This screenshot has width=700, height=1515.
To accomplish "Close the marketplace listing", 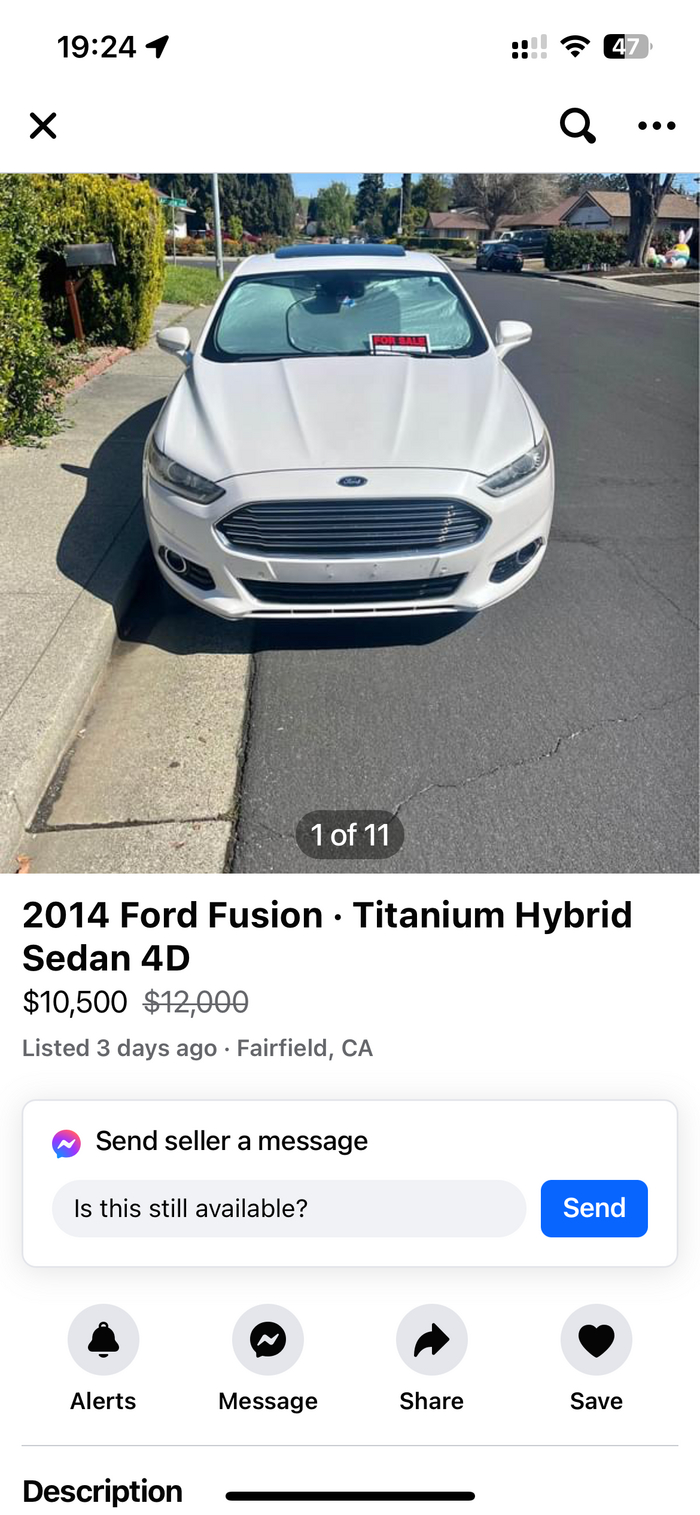I will click(43, 126).
